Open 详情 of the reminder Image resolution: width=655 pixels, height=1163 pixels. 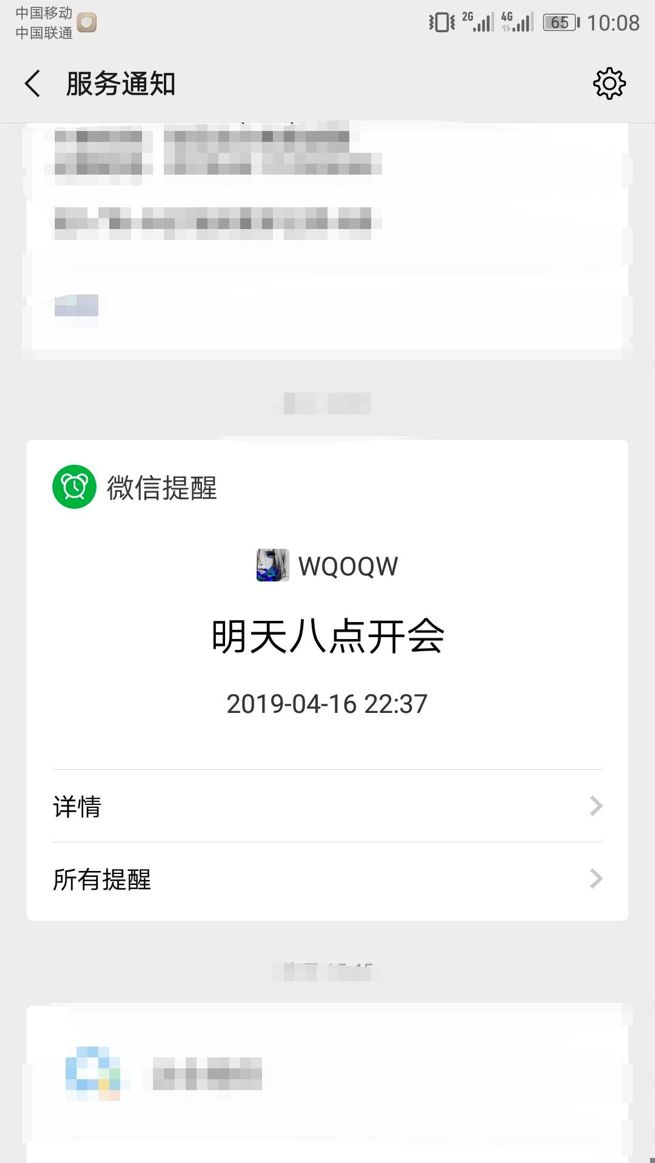click(x=327, y=806)
